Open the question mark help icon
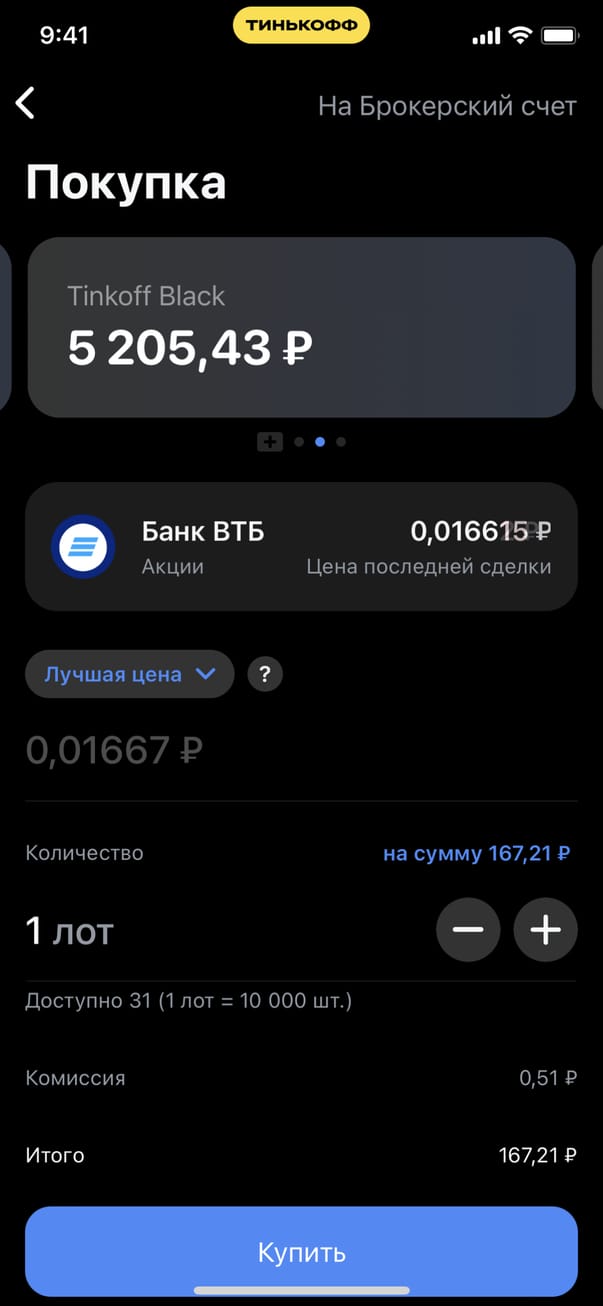 pyautogui.click(x=265, y=674)
